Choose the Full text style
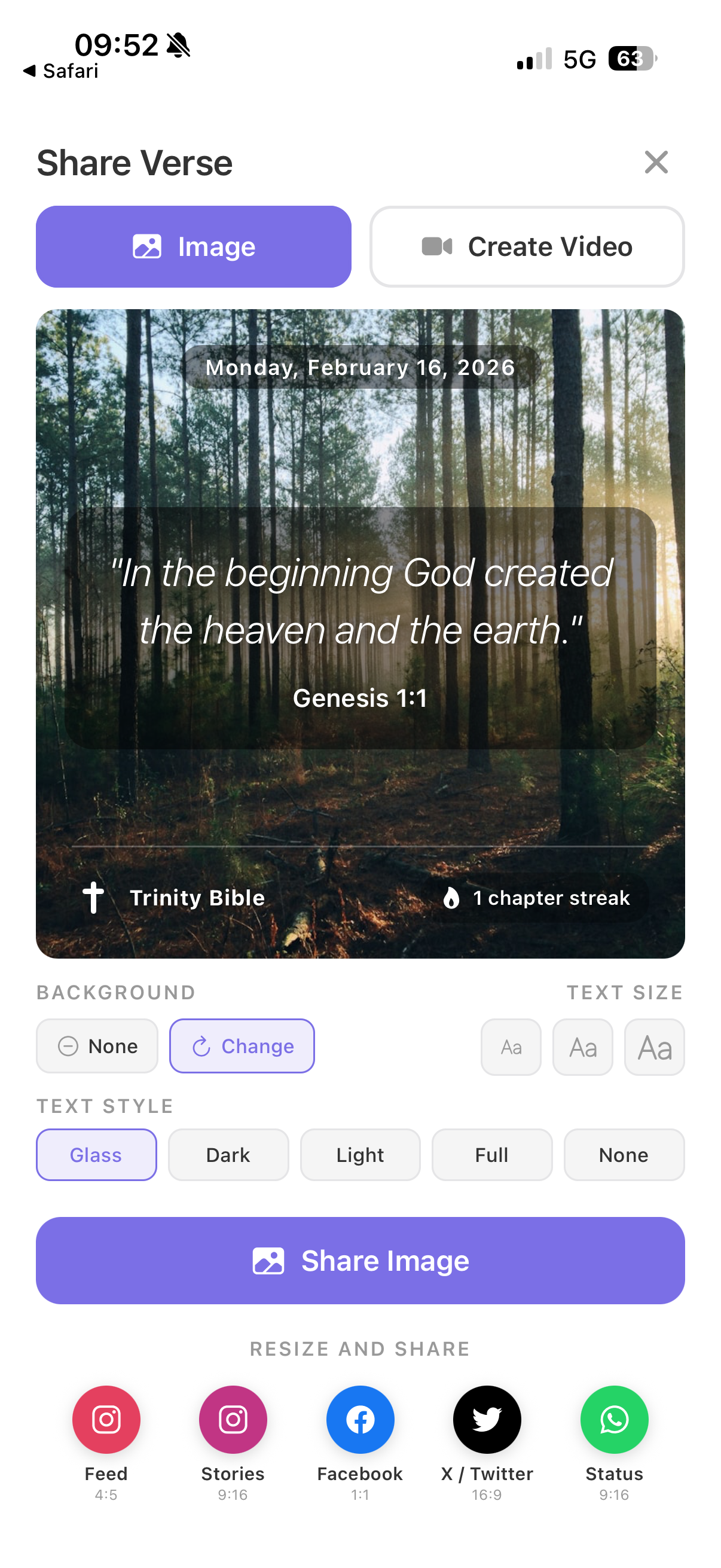 491,1155
